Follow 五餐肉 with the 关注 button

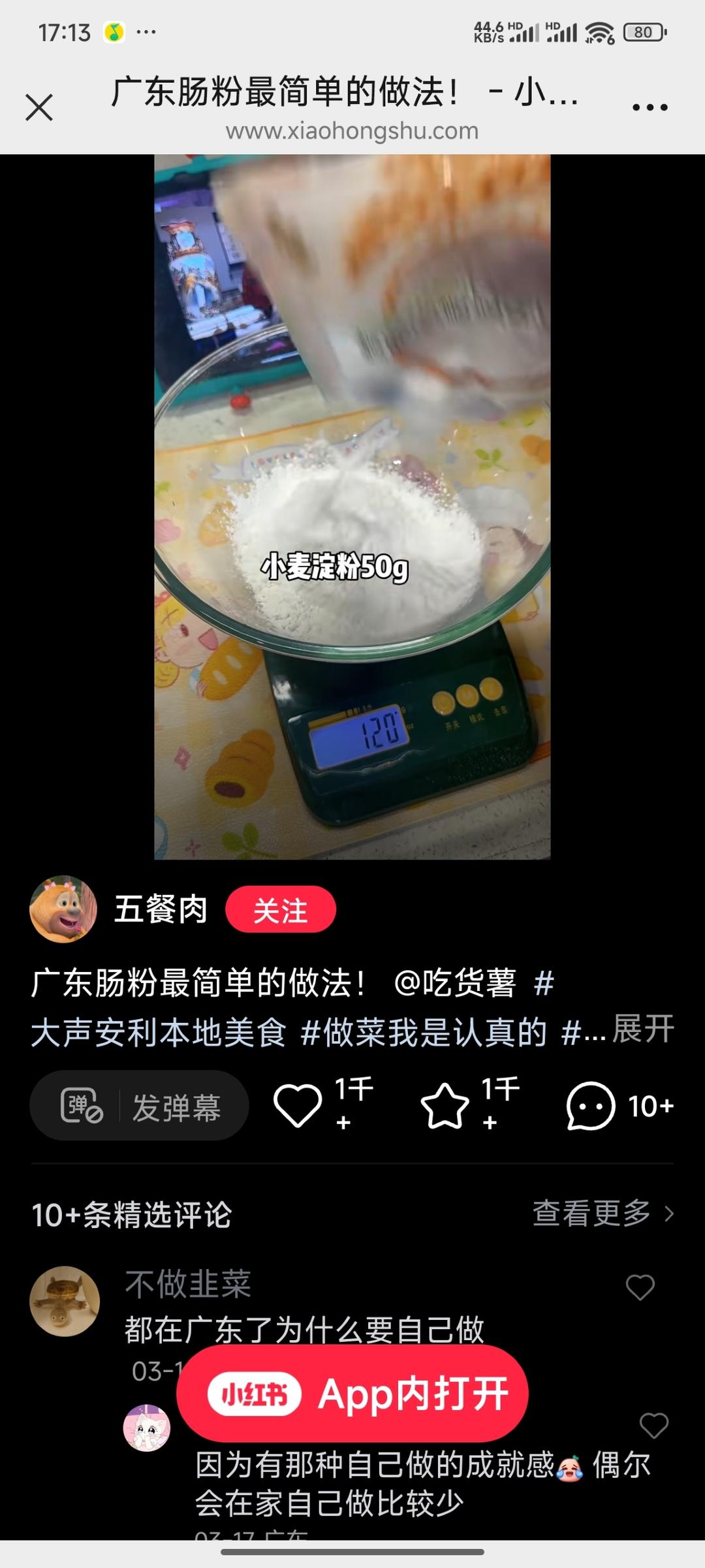coord(281,909)
